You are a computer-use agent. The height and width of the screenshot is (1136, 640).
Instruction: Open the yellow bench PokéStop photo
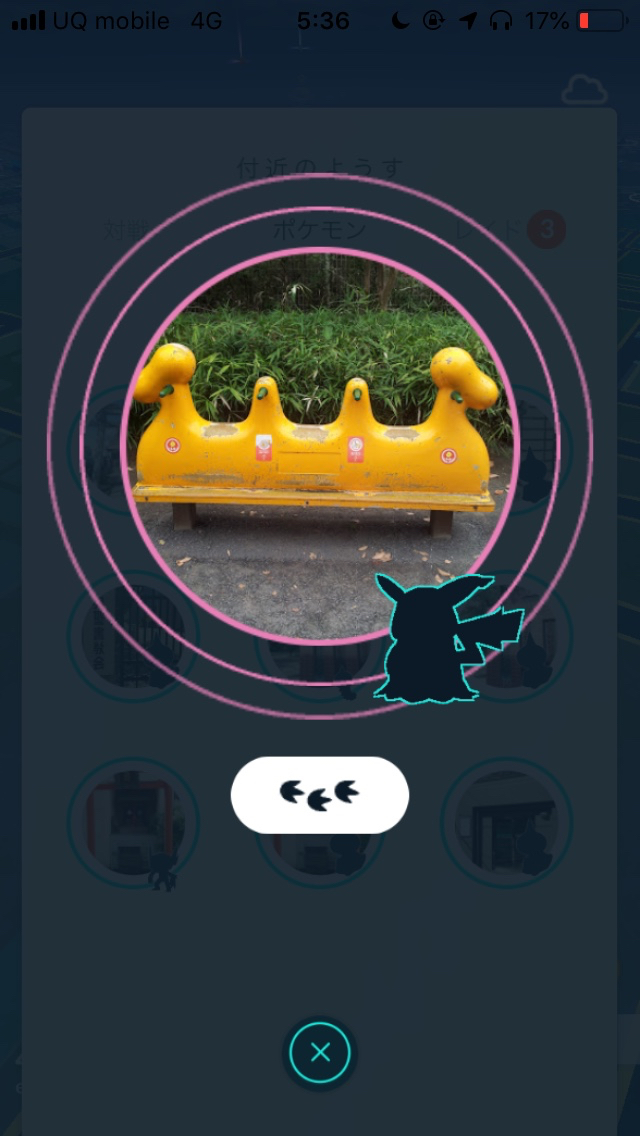pyautogui.click(x=320, y=445)
